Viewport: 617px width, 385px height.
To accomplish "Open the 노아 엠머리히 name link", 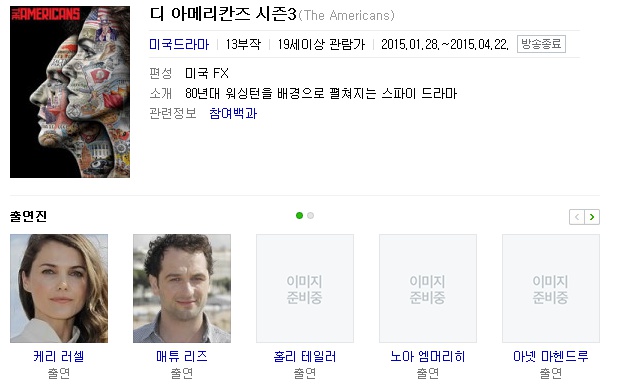I will tap(428, 356).
